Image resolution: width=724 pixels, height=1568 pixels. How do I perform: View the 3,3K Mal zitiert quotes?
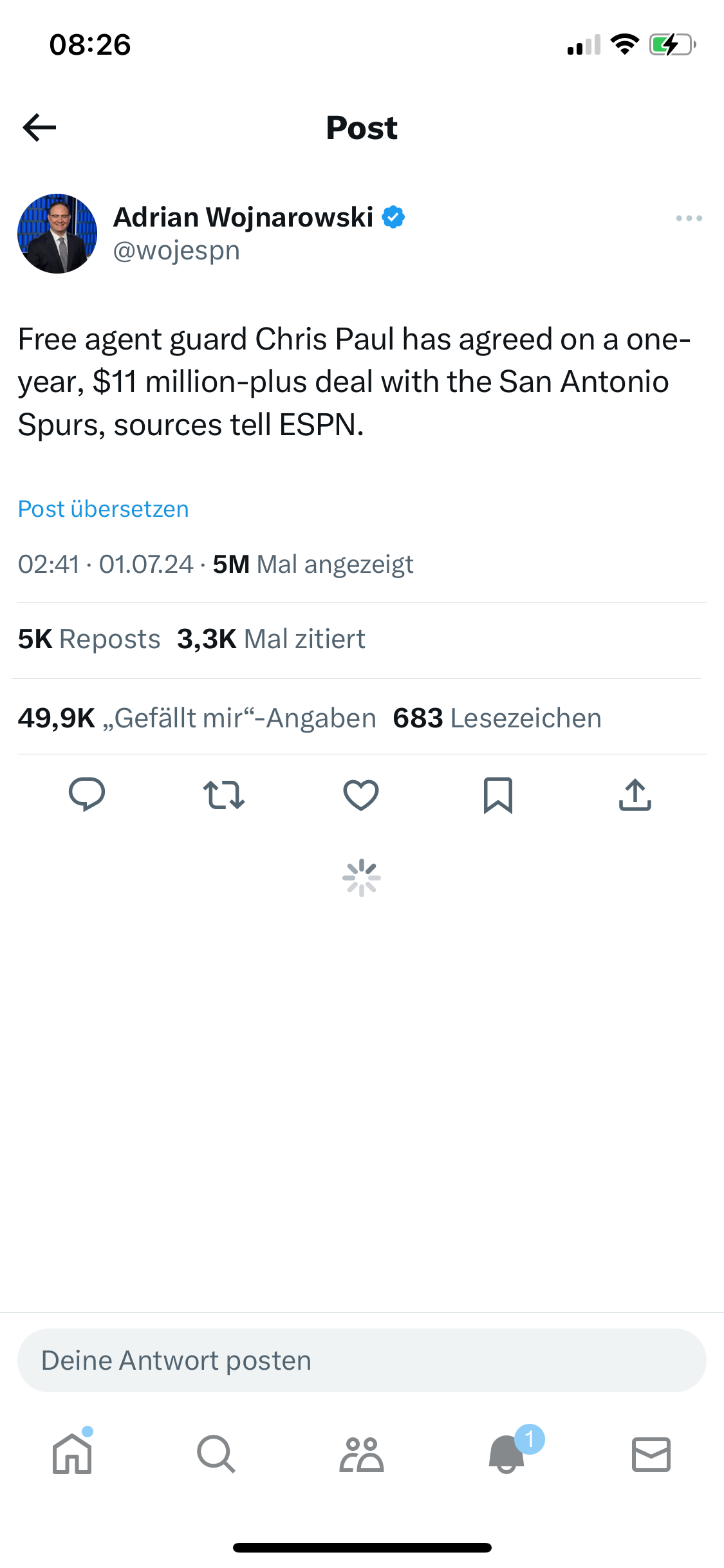[271, 639]
